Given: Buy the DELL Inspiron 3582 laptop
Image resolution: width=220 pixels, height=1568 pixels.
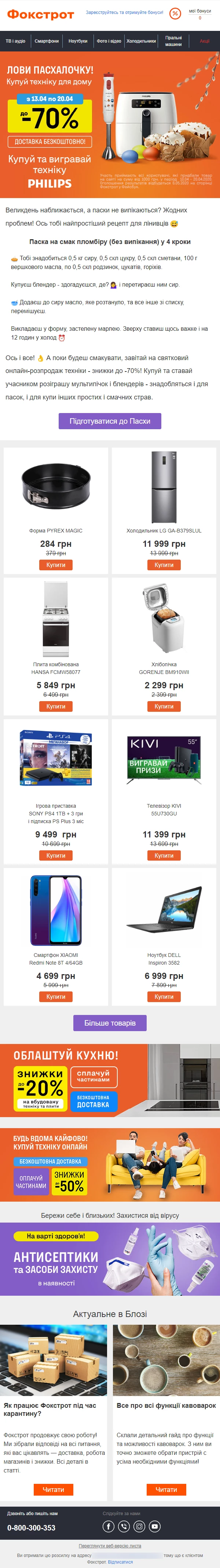Looking at the screenshot, I should tap(164, 997).
